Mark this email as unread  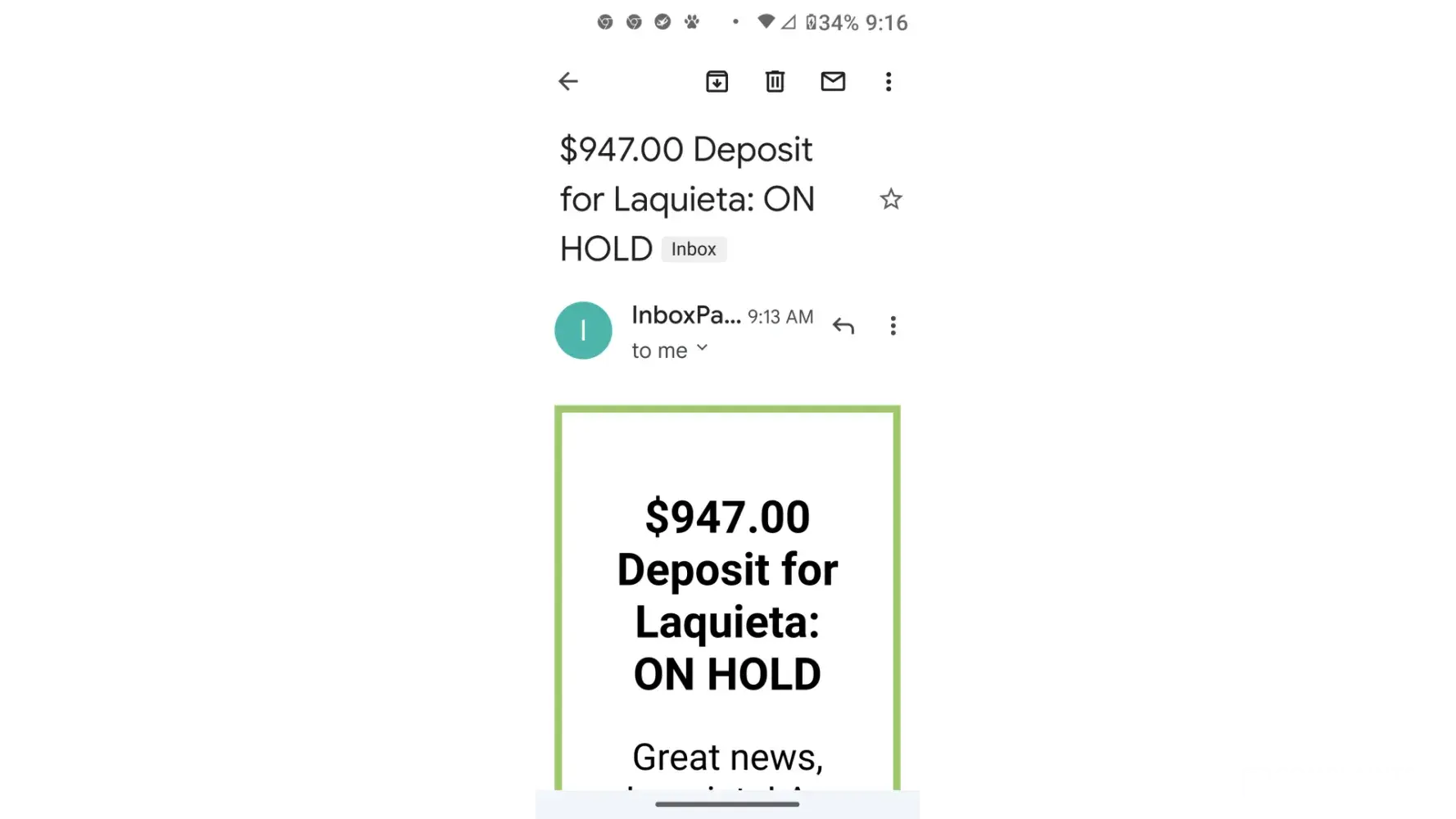click(833, 81)
